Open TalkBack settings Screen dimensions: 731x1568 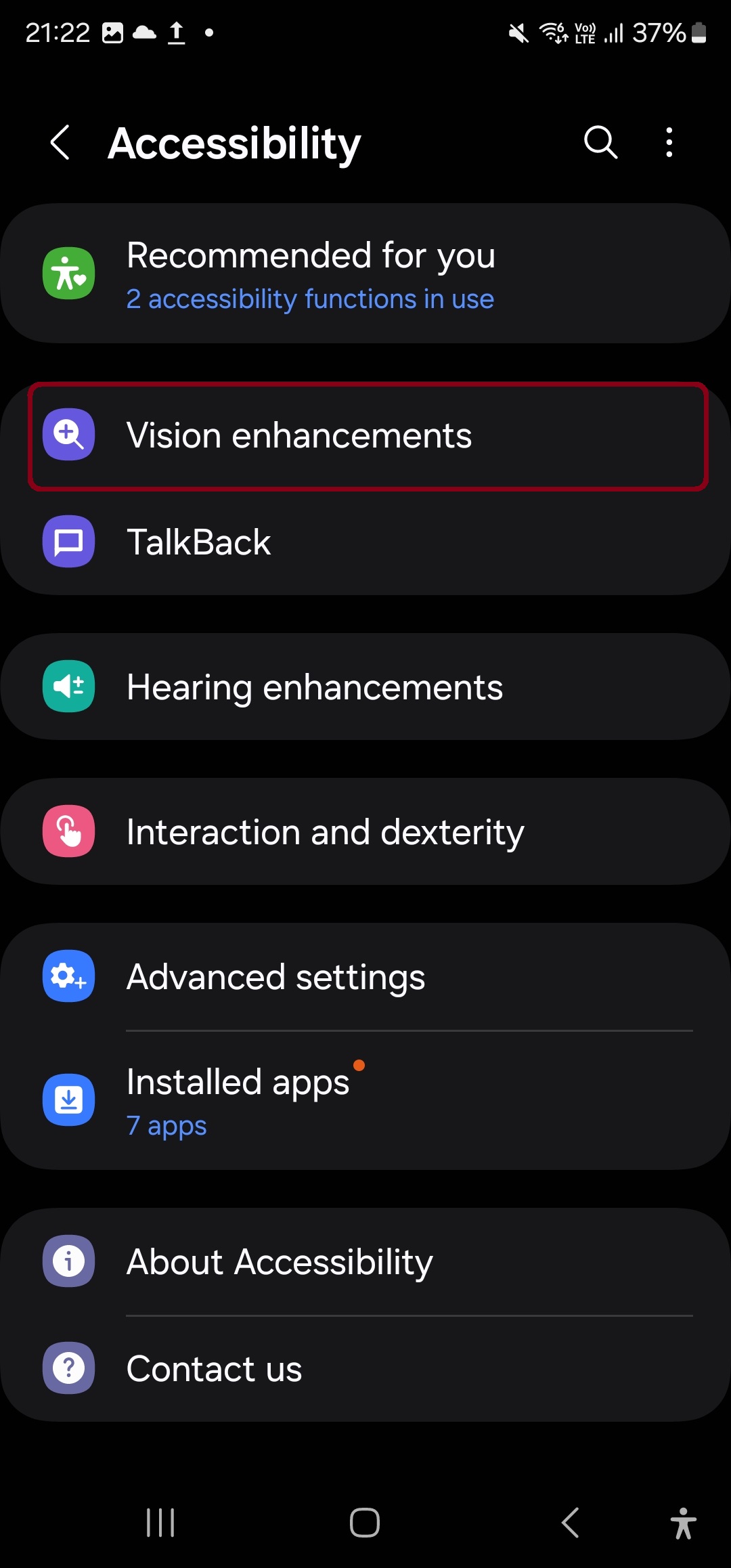coord(365,542)
